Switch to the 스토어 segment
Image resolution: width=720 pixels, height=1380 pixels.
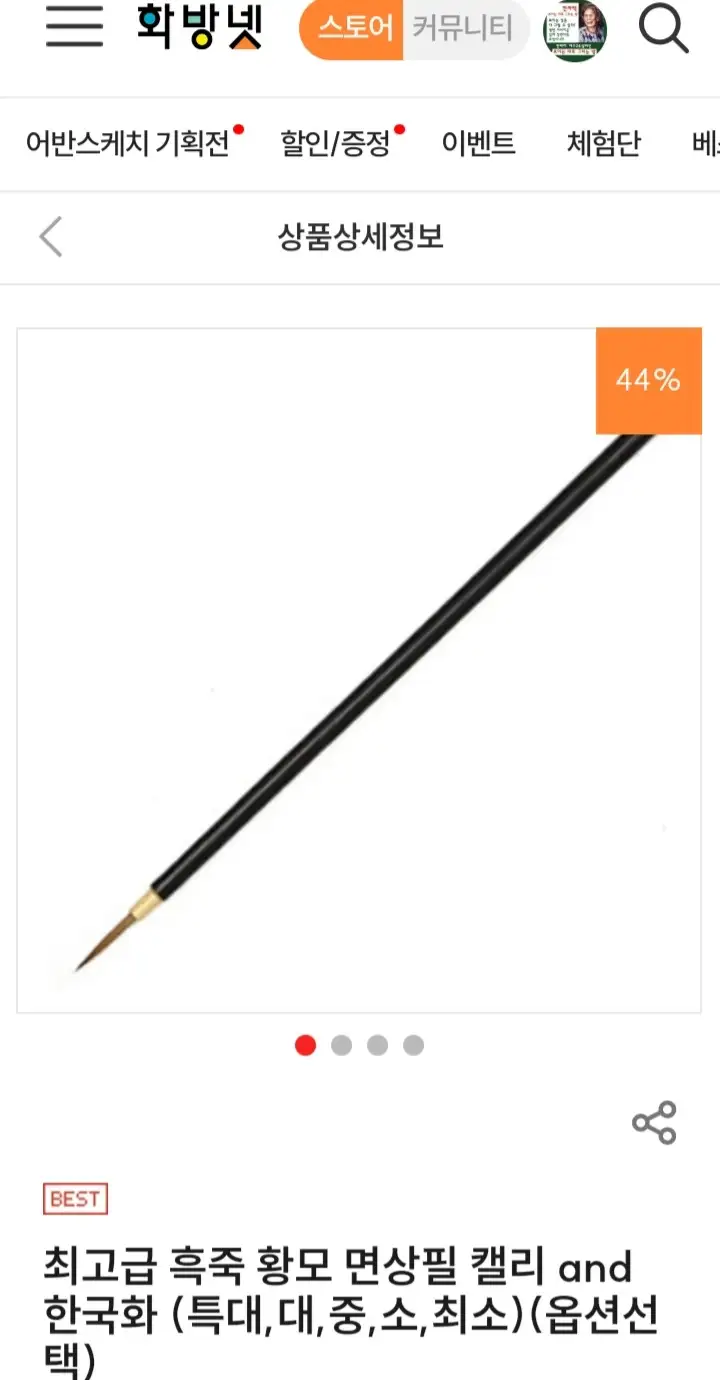pos(355,29)
